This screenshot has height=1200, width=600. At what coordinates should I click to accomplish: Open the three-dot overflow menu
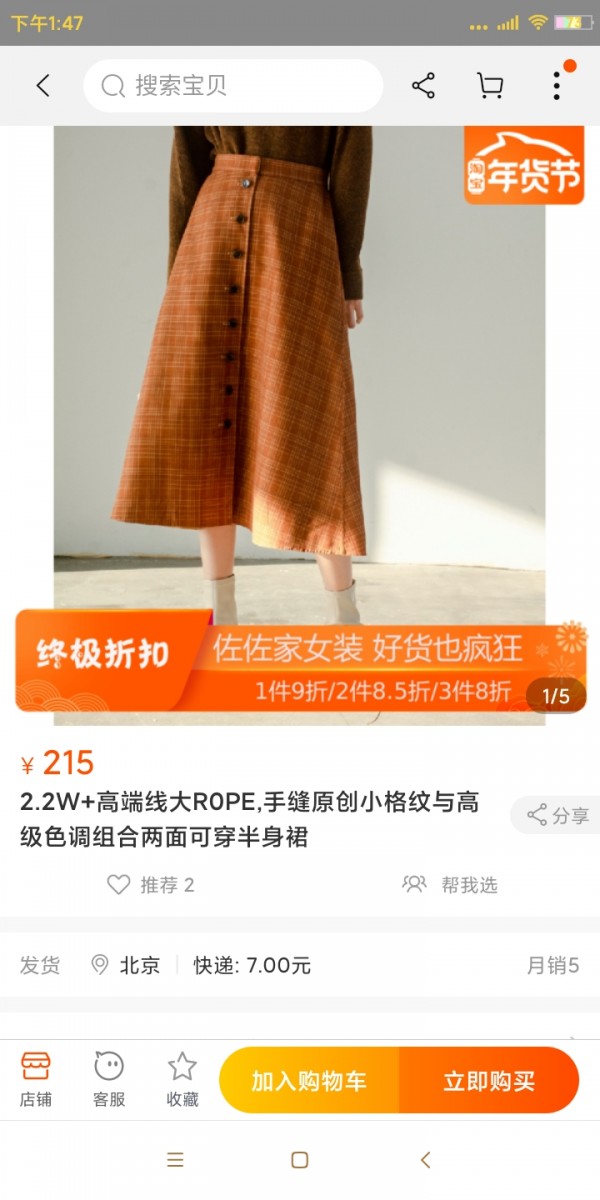[557, 86]
